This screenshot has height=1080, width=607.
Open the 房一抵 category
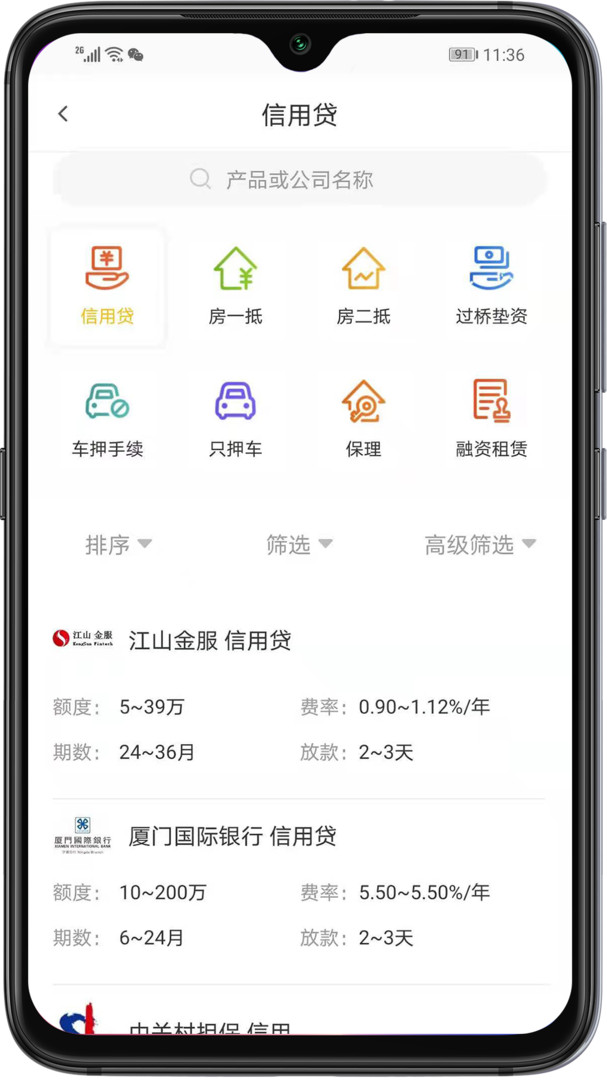click(236, 286)
